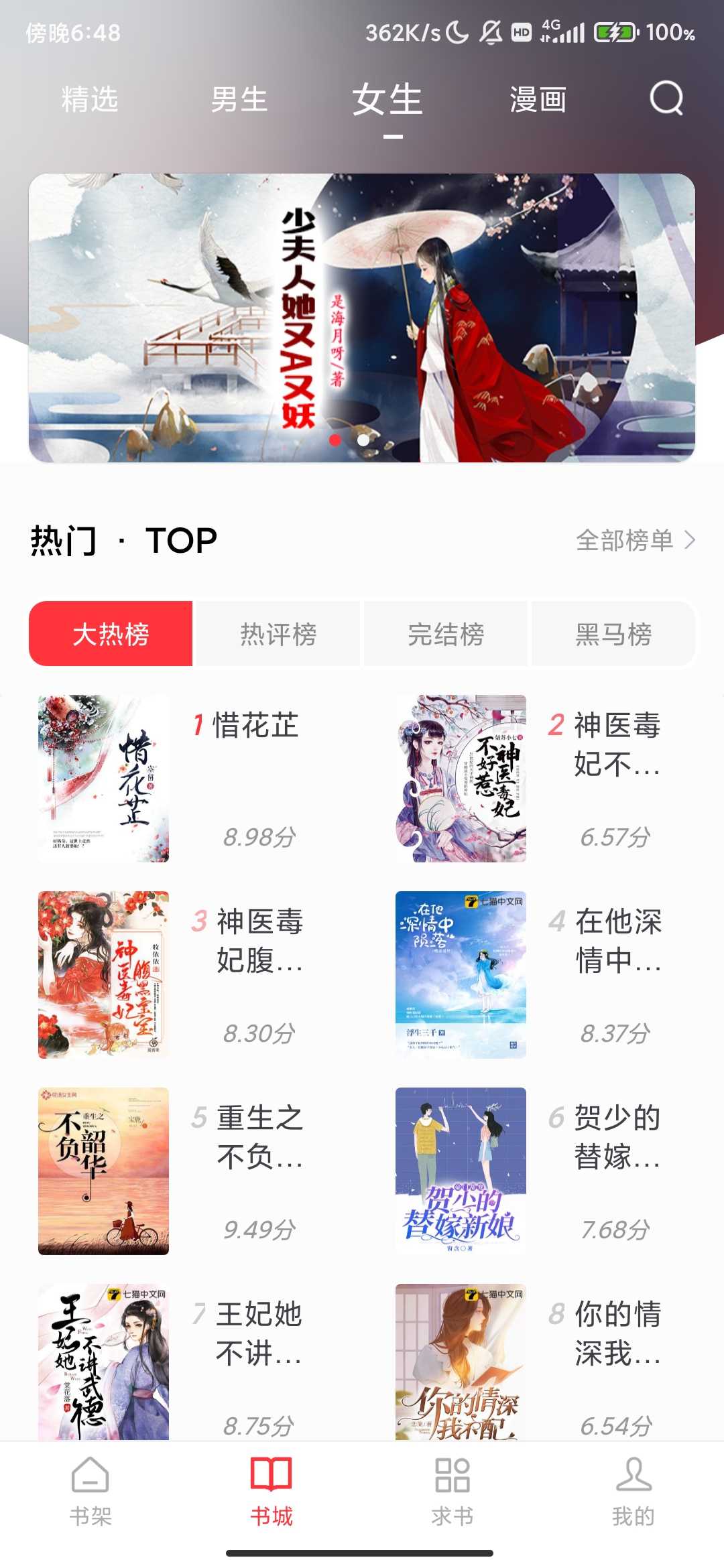The height and width of the screenshot is (1568, 724).
Task: Select the 黑马榜 ranking chip
Action: tap(613, 634)
